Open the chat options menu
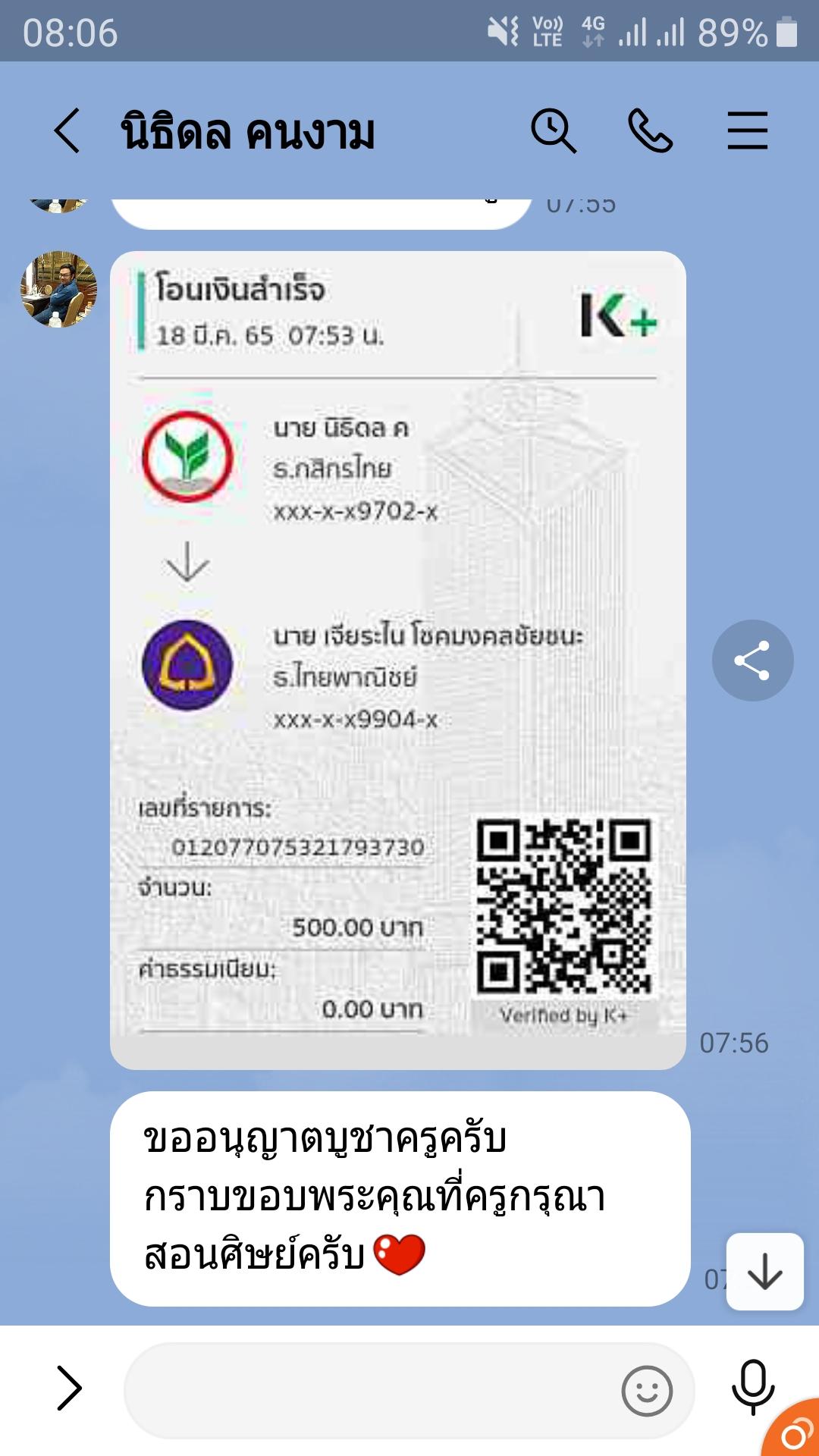This screenshot has height=1456, width=819. (x=747, y=131)
